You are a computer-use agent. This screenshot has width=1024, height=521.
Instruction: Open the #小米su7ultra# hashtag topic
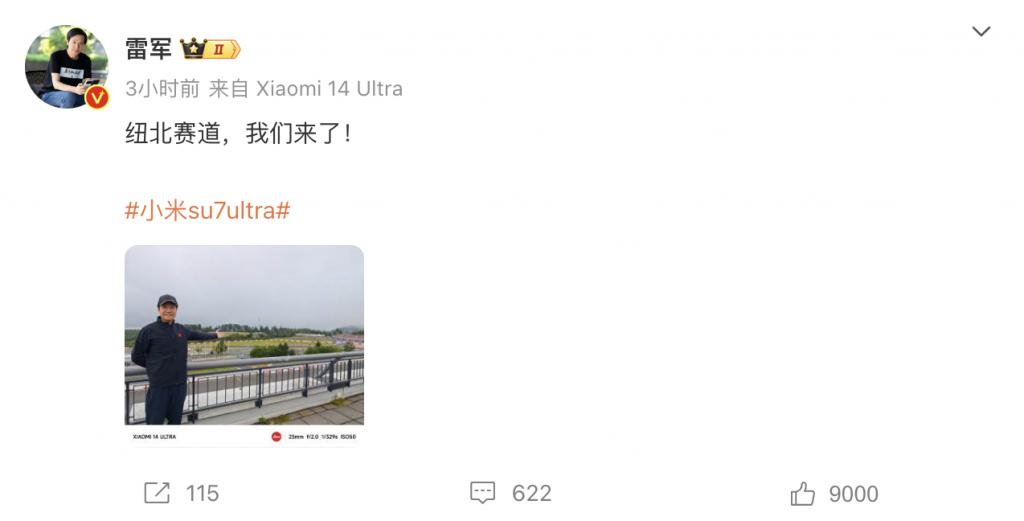(207, 211)
